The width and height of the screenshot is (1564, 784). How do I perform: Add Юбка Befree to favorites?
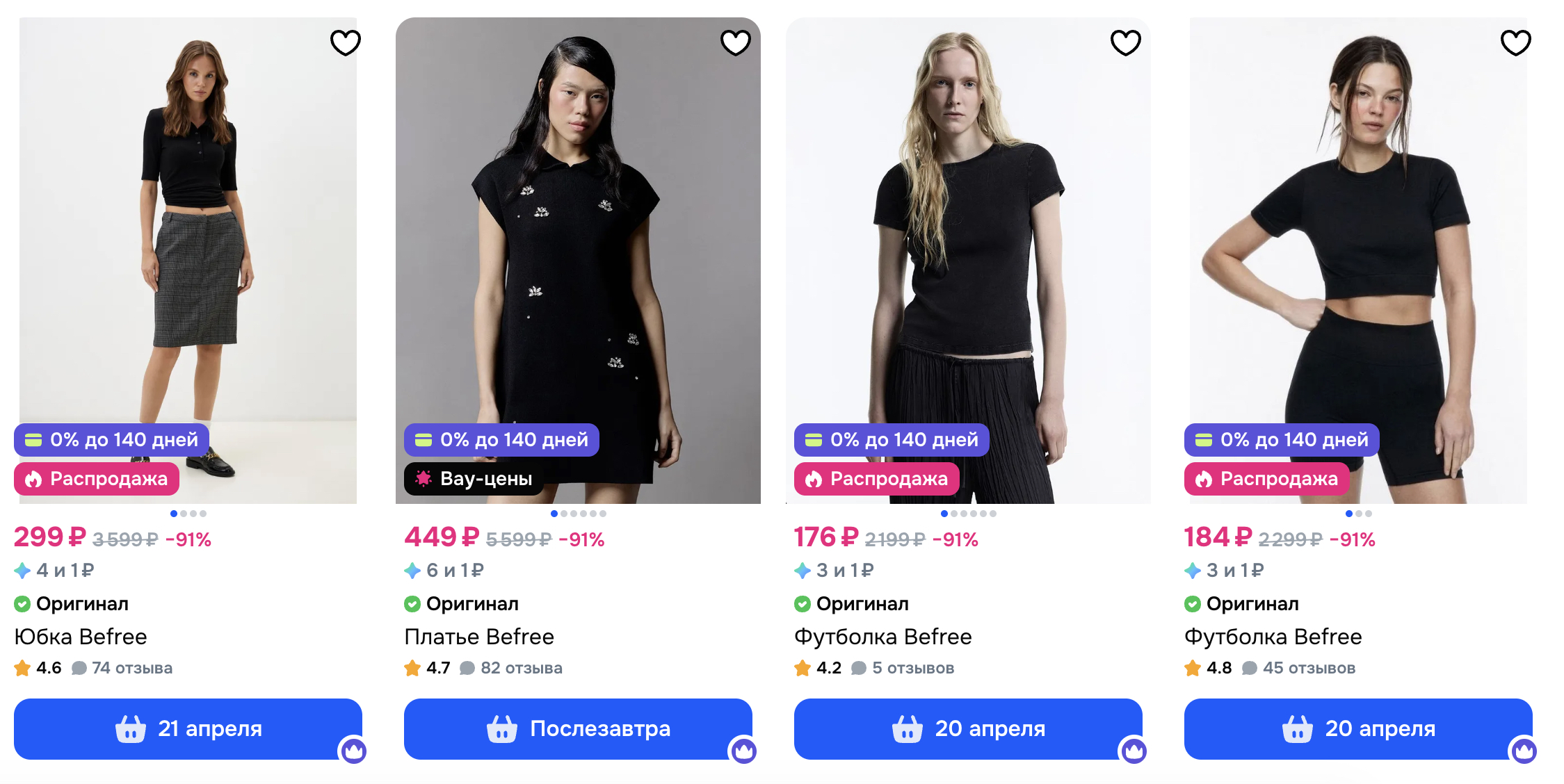coord(345,42)
